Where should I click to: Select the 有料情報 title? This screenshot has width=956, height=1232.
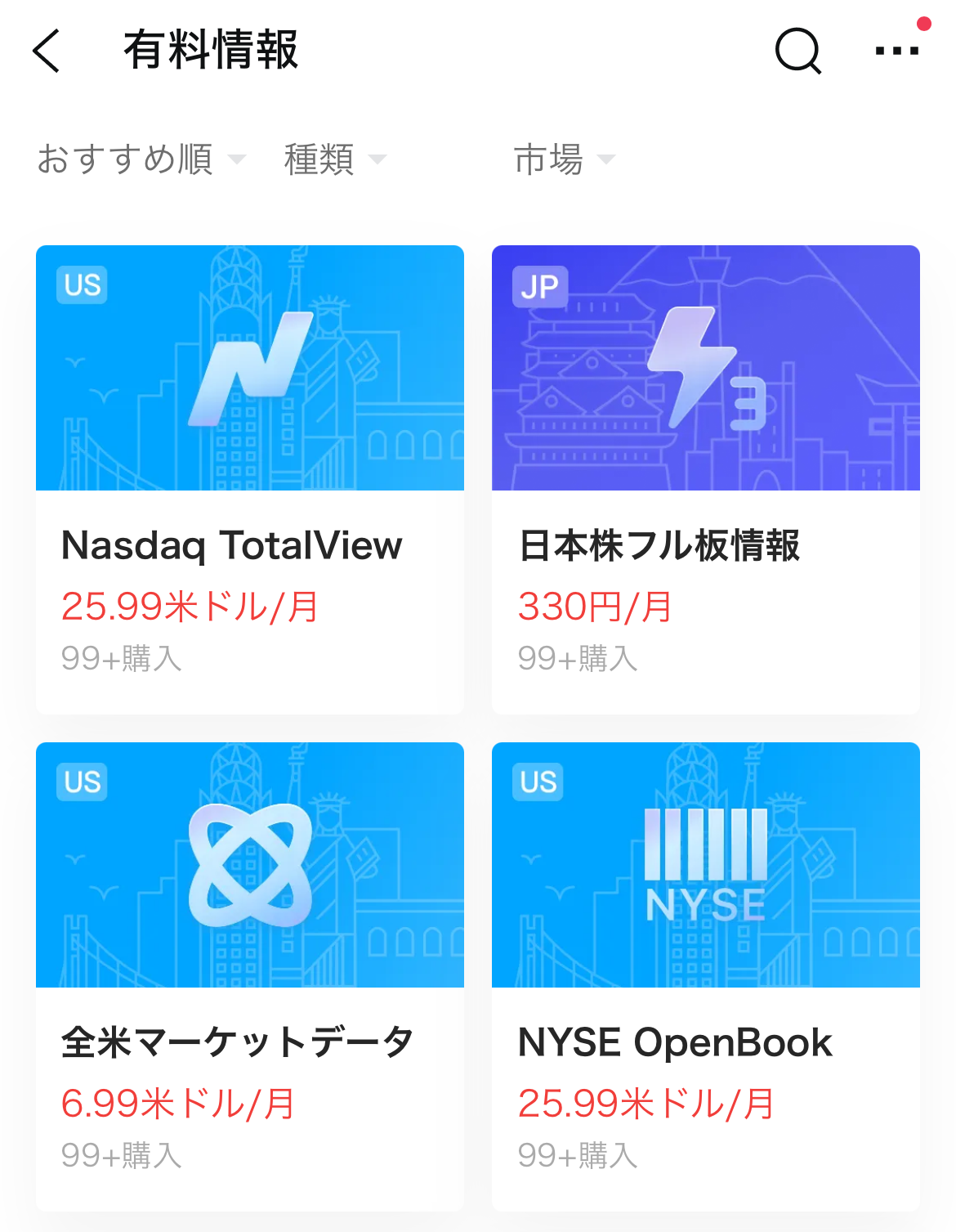coord(211,51)
